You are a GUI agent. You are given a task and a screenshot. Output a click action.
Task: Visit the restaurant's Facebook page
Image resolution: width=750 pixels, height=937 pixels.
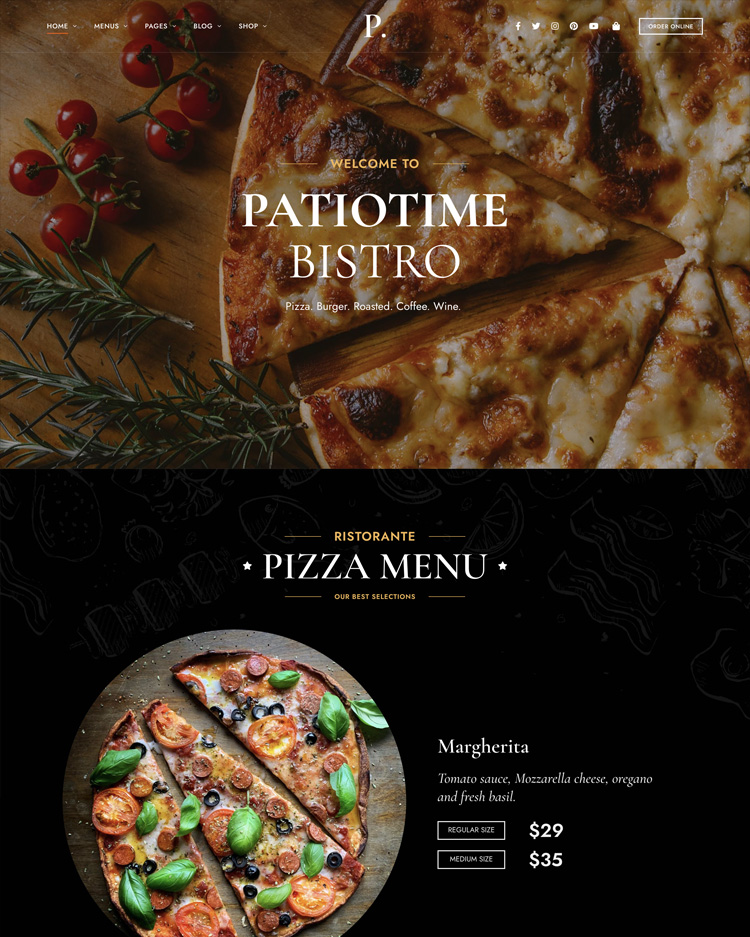click(x=518, y=26)
